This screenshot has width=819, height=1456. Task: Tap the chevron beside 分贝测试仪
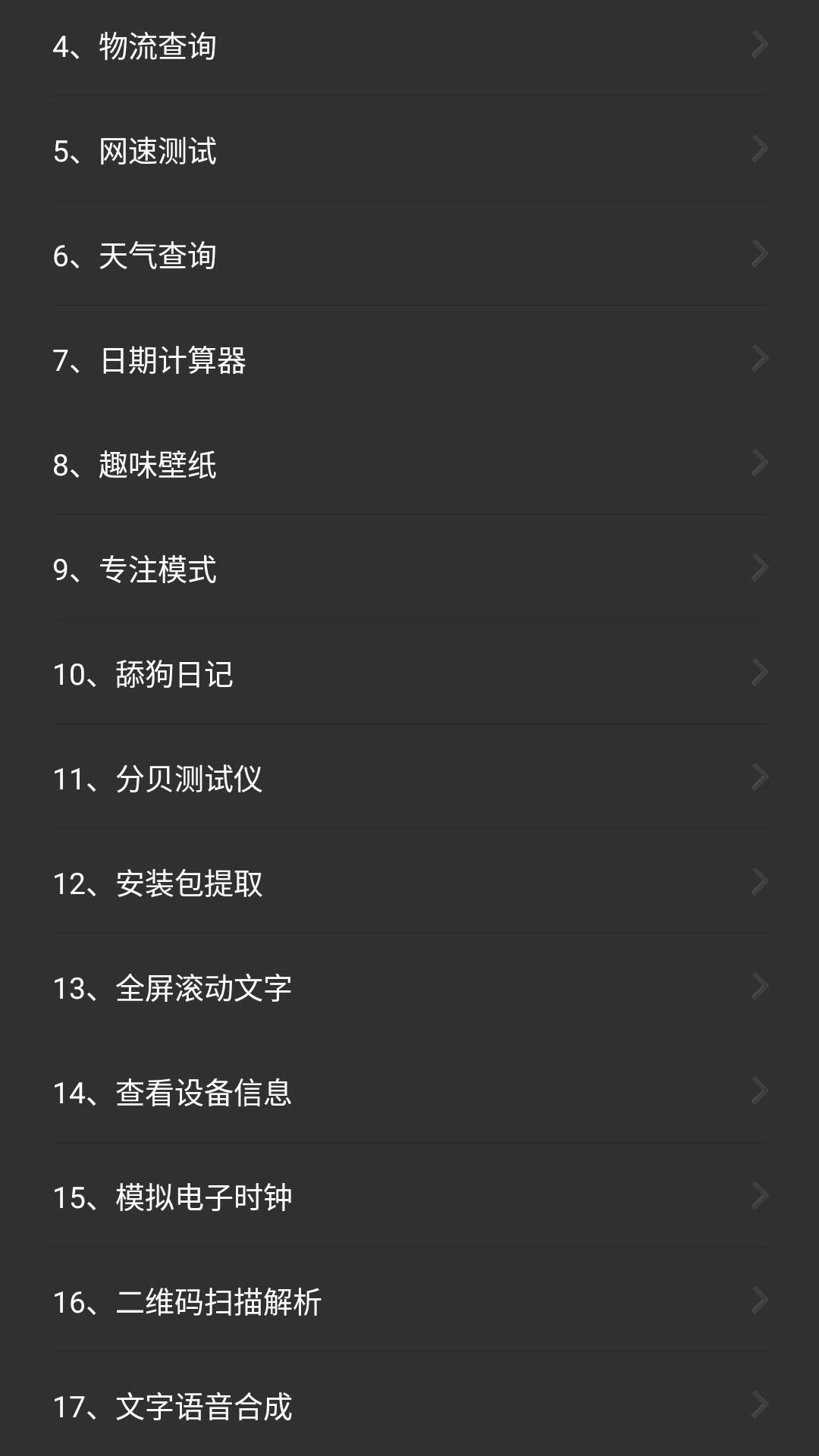click(x=759, y=776)
